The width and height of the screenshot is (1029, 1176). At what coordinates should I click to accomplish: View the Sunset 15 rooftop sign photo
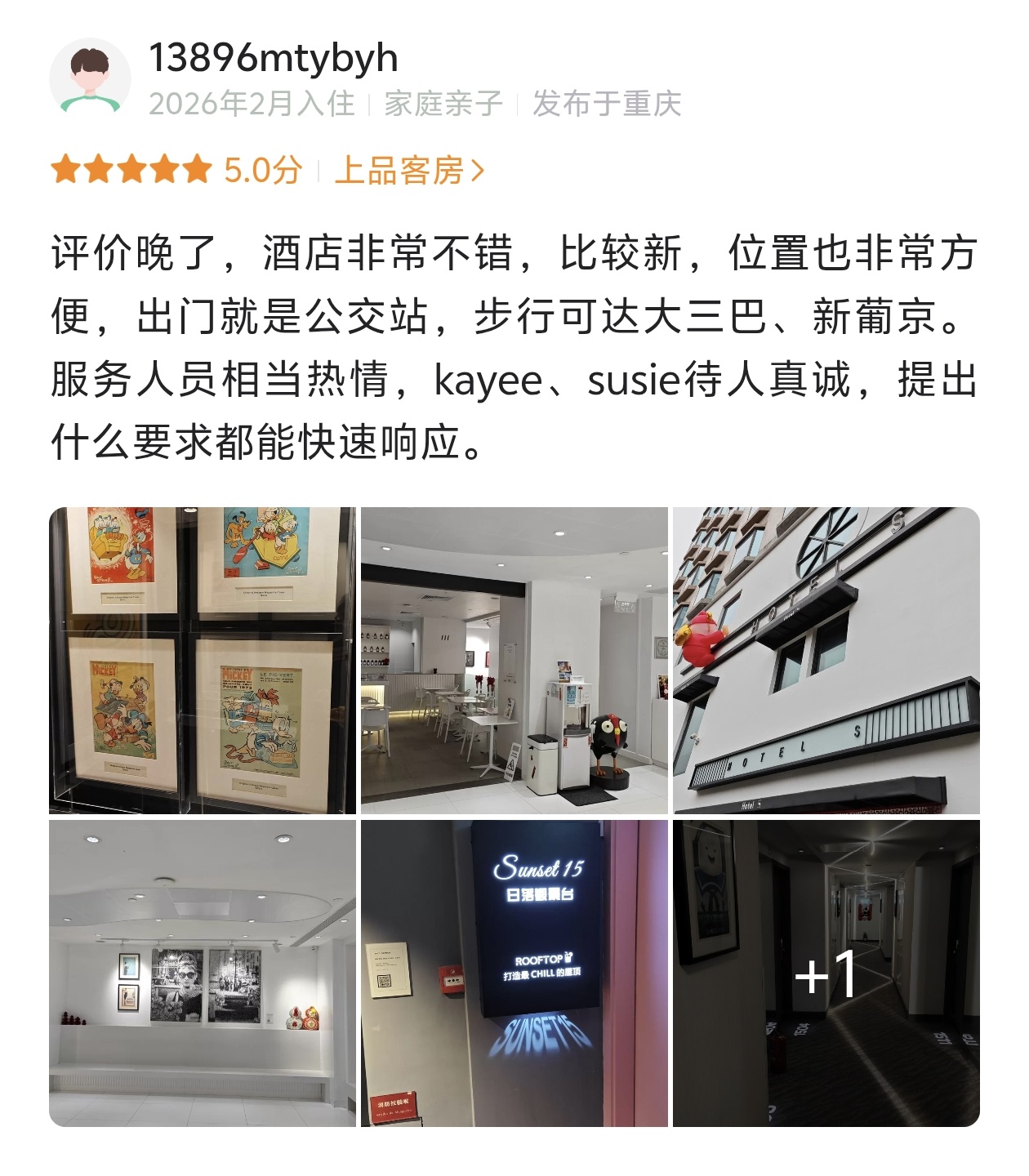[514, 973]
